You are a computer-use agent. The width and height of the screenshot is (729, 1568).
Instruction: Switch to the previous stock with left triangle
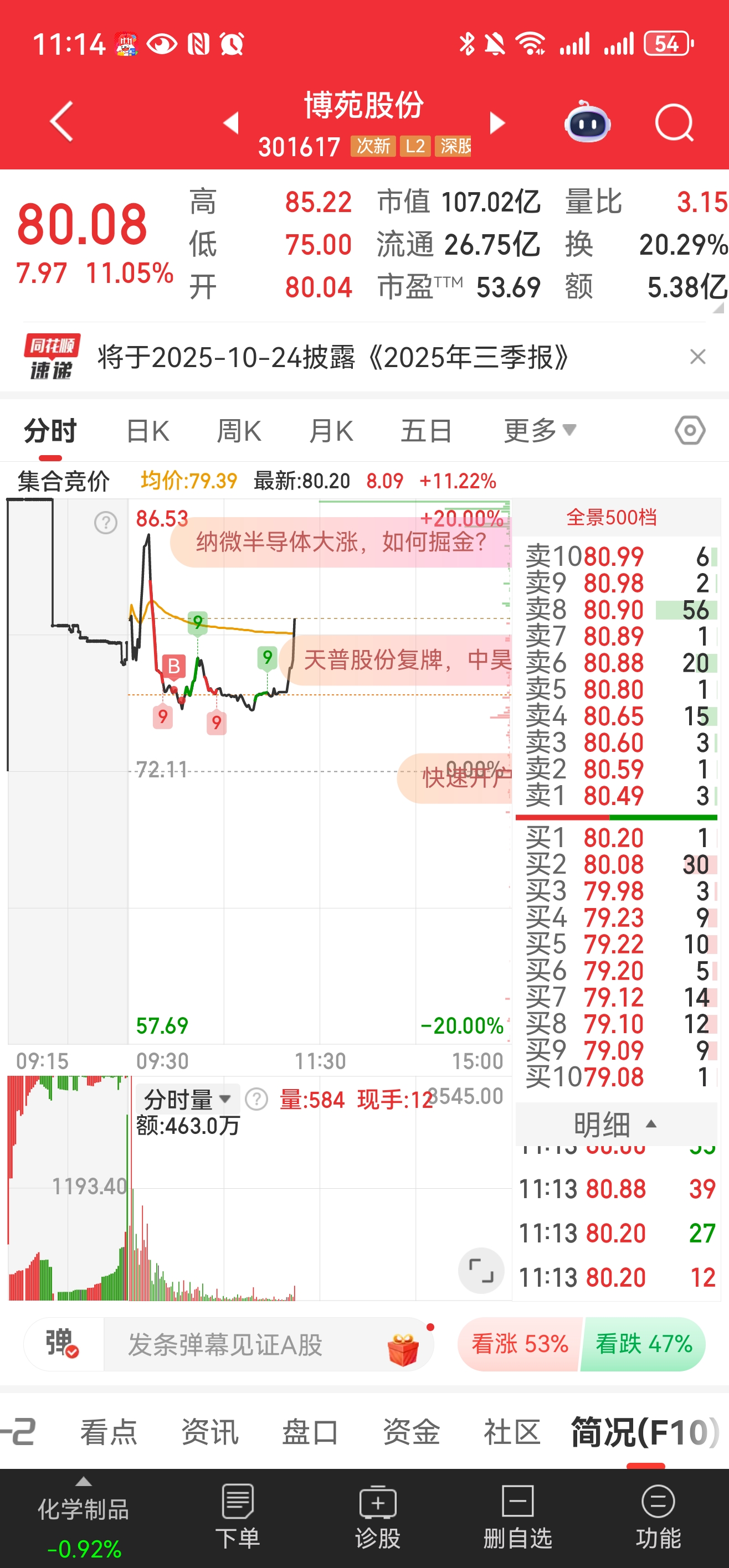pos(231,123)
